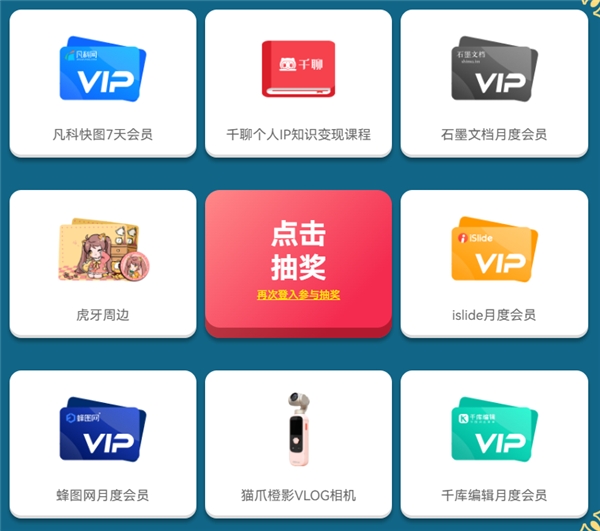
Task: Tap the 点击抽奖 draw button
Action: 298,250
